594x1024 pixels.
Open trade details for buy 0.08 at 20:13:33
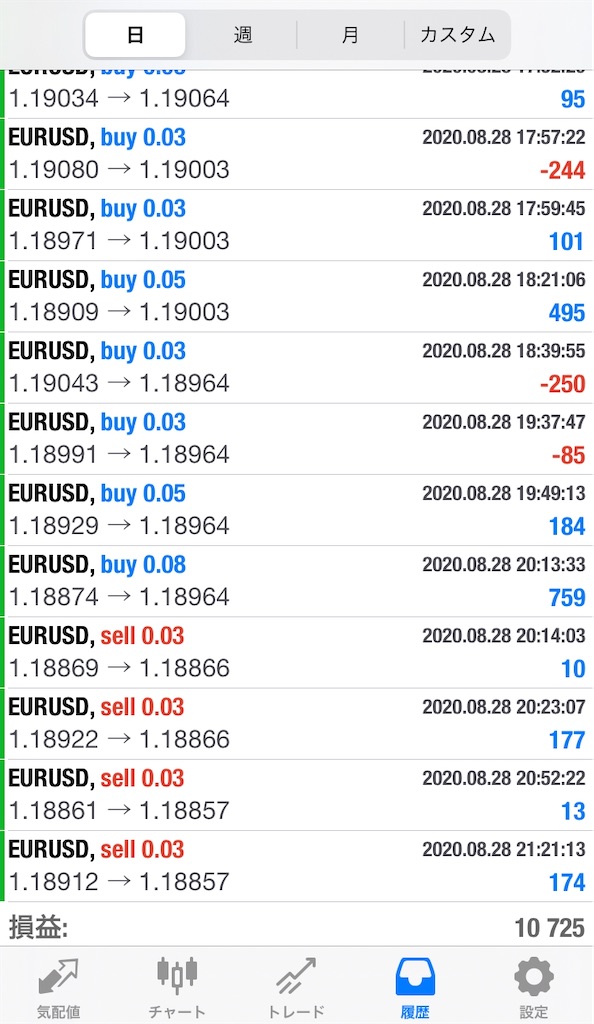pos(297,581)
